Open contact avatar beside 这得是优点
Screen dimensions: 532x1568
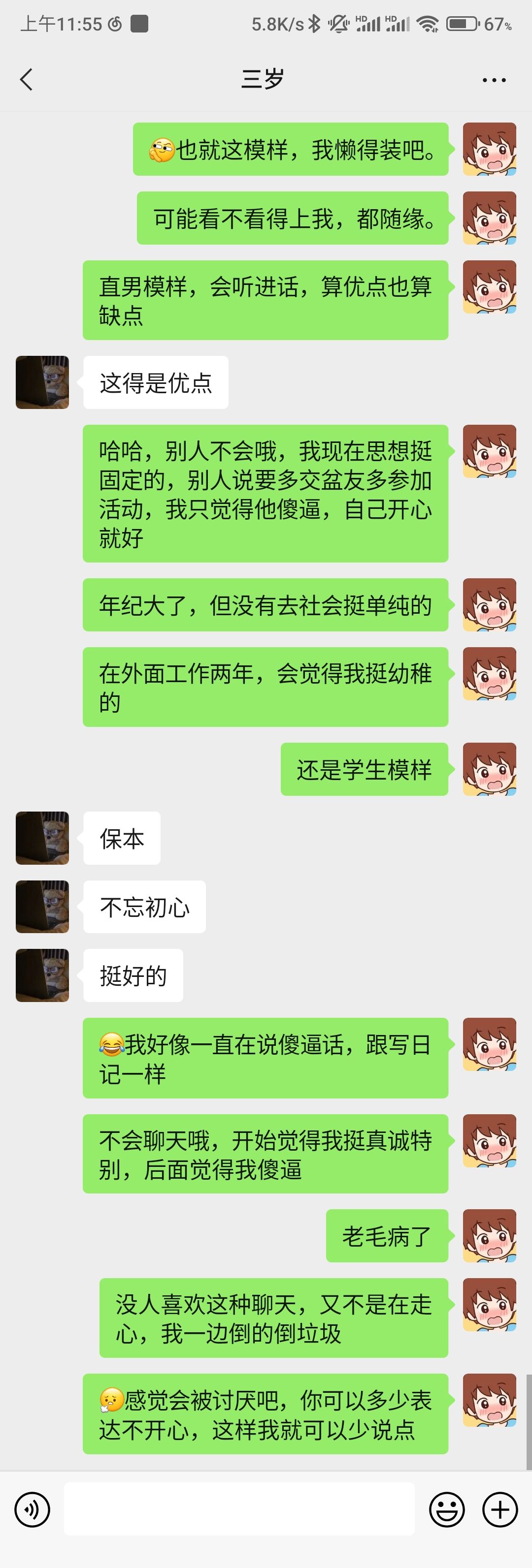point(42,382)
